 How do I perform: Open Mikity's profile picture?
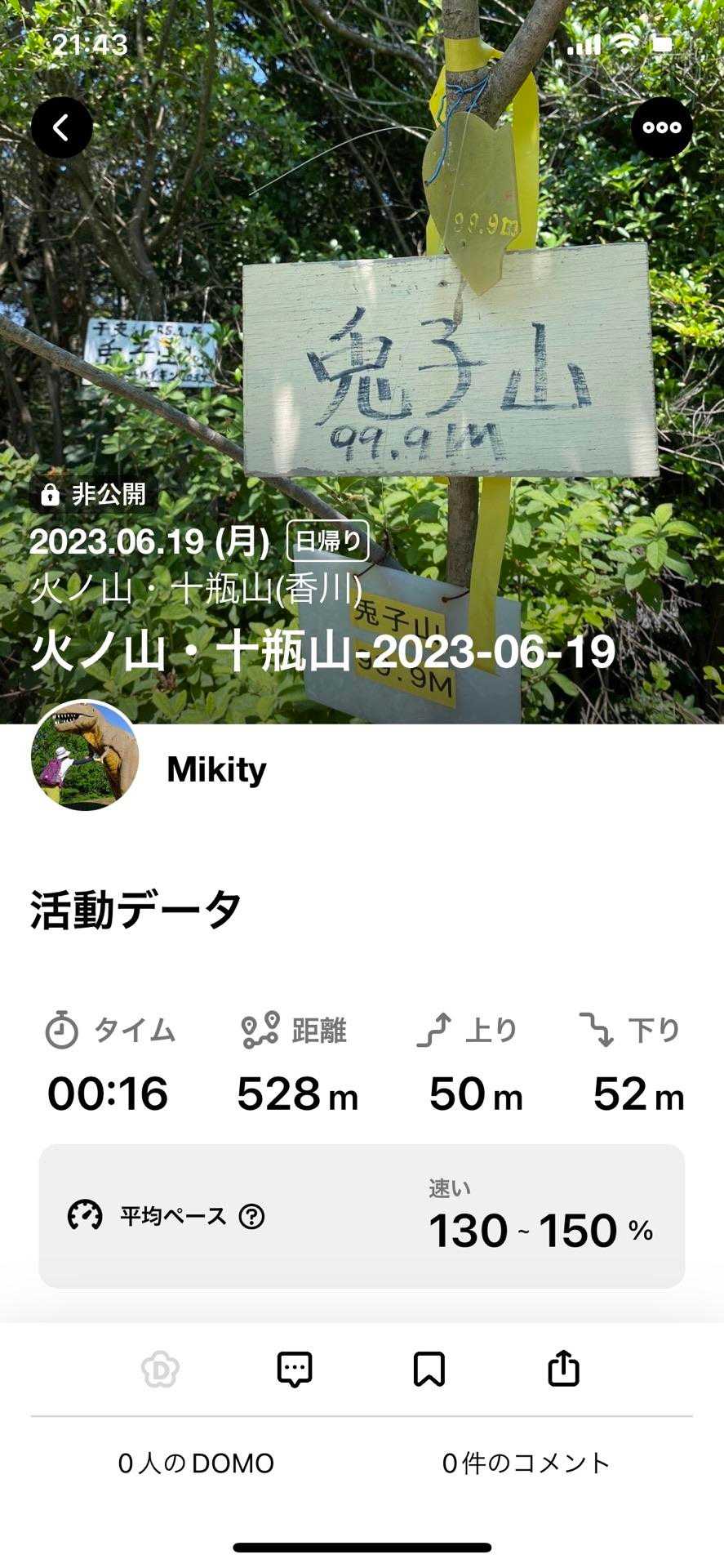coord(85,755)
